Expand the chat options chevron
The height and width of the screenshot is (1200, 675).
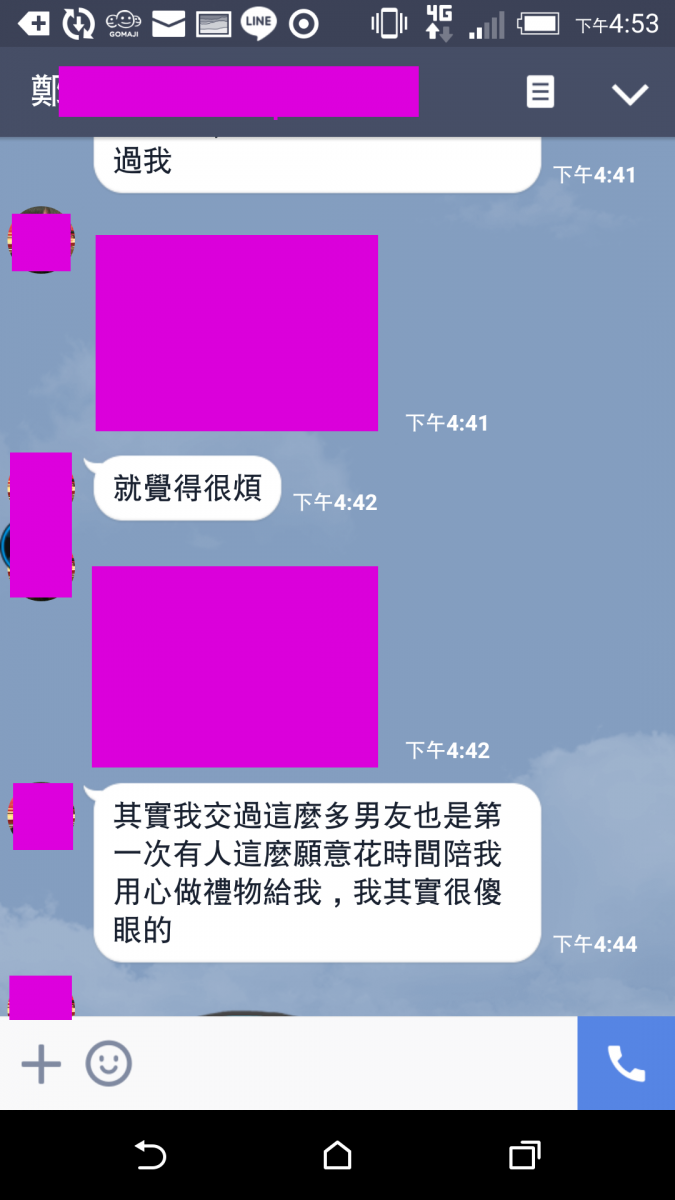630,94
